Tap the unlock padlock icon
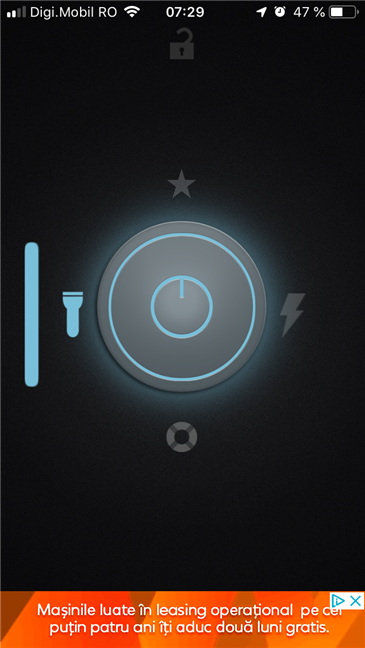 tap(182, 44)
